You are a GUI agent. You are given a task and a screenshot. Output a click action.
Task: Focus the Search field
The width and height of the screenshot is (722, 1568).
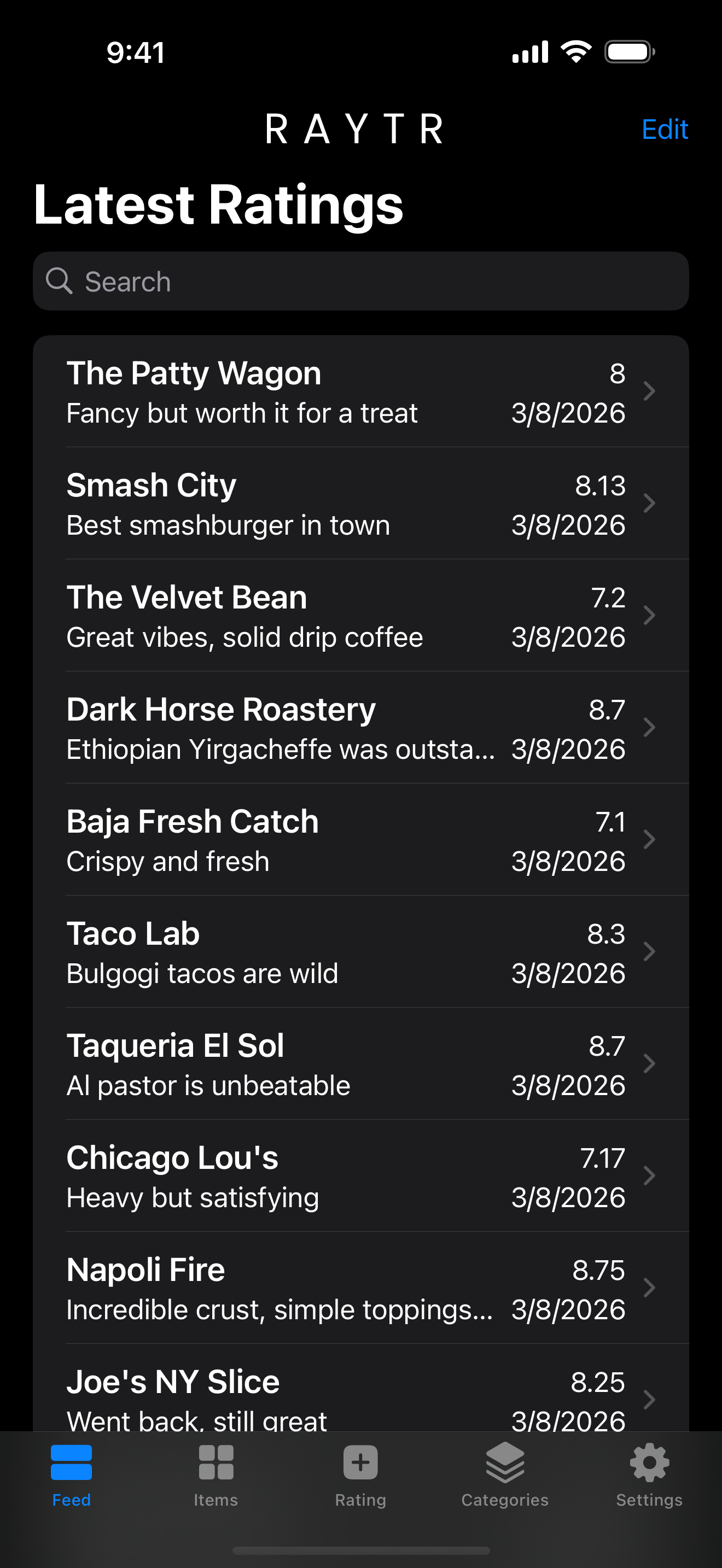click(x=360, y=281)
